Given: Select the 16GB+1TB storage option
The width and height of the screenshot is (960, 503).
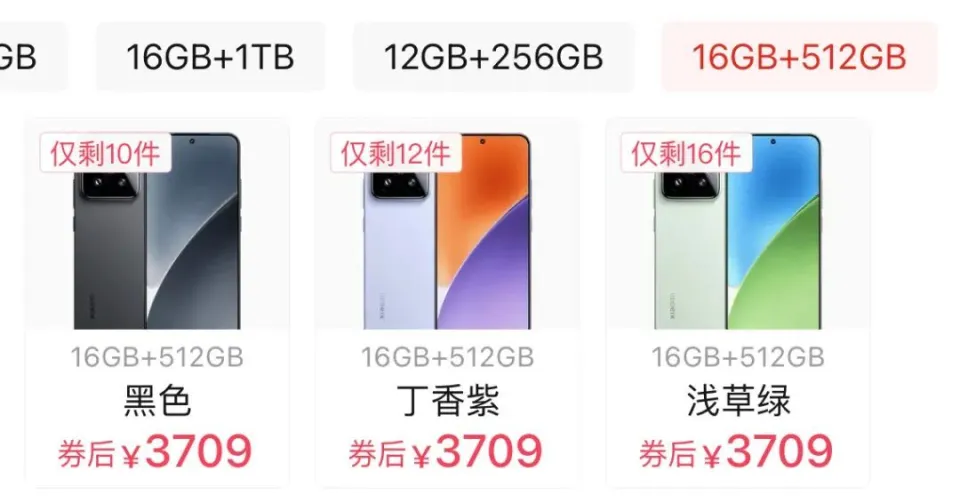Looking at the screenshot, I should 210,57.
